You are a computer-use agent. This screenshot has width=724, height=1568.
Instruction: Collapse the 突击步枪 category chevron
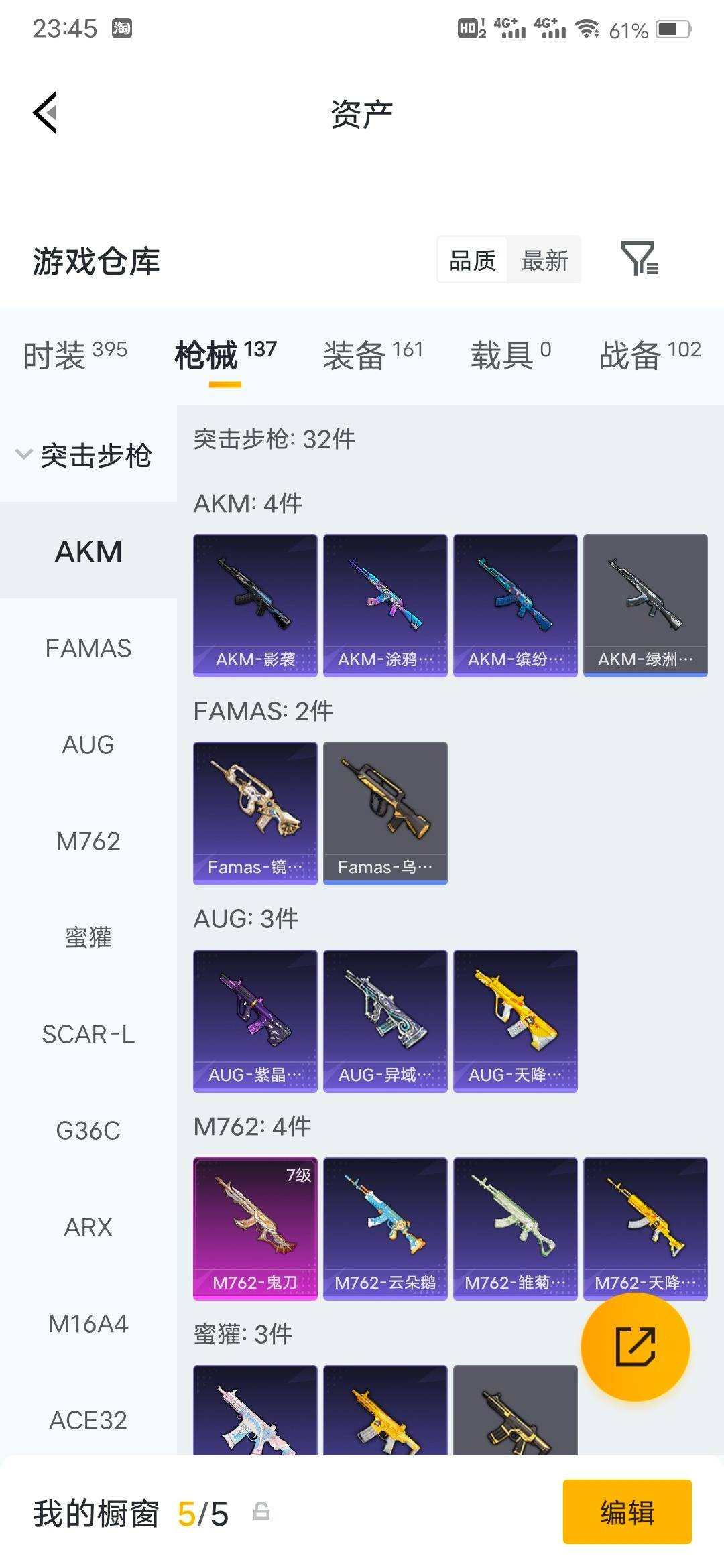pyautogui.click(x=24, y=453)
